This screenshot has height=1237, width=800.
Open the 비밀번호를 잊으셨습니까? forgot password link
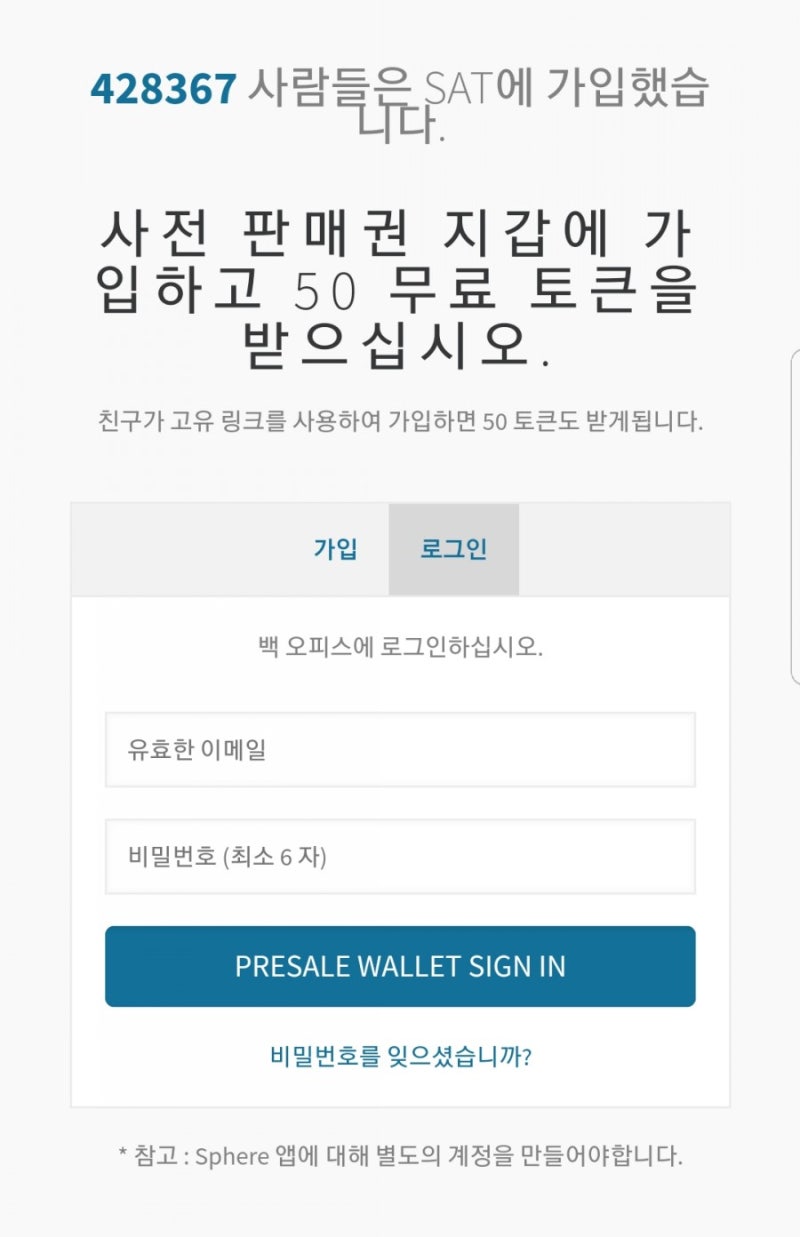[398, 1054]
